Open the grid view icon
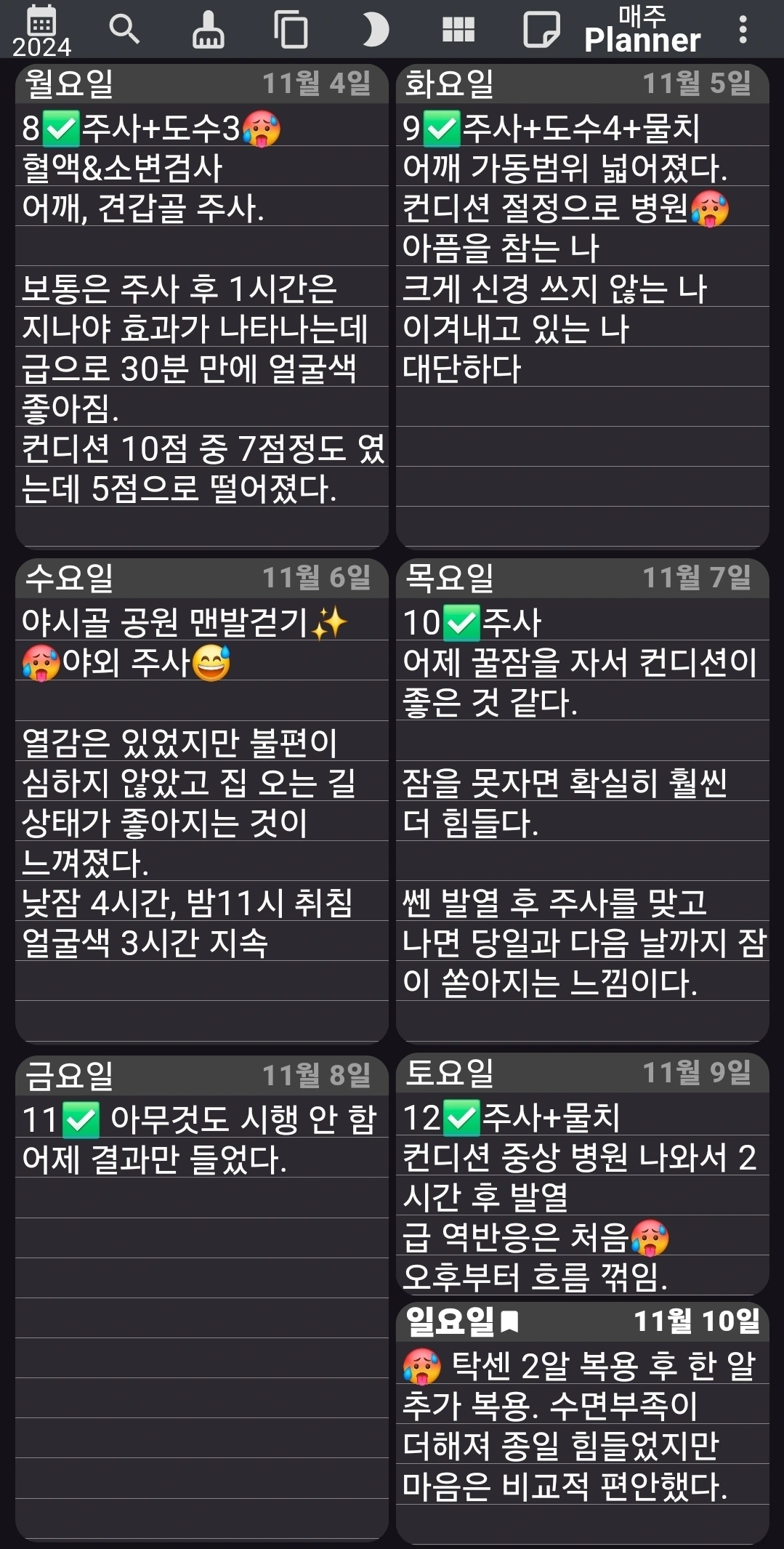The image size is (784, 1549). coord(458,30)
